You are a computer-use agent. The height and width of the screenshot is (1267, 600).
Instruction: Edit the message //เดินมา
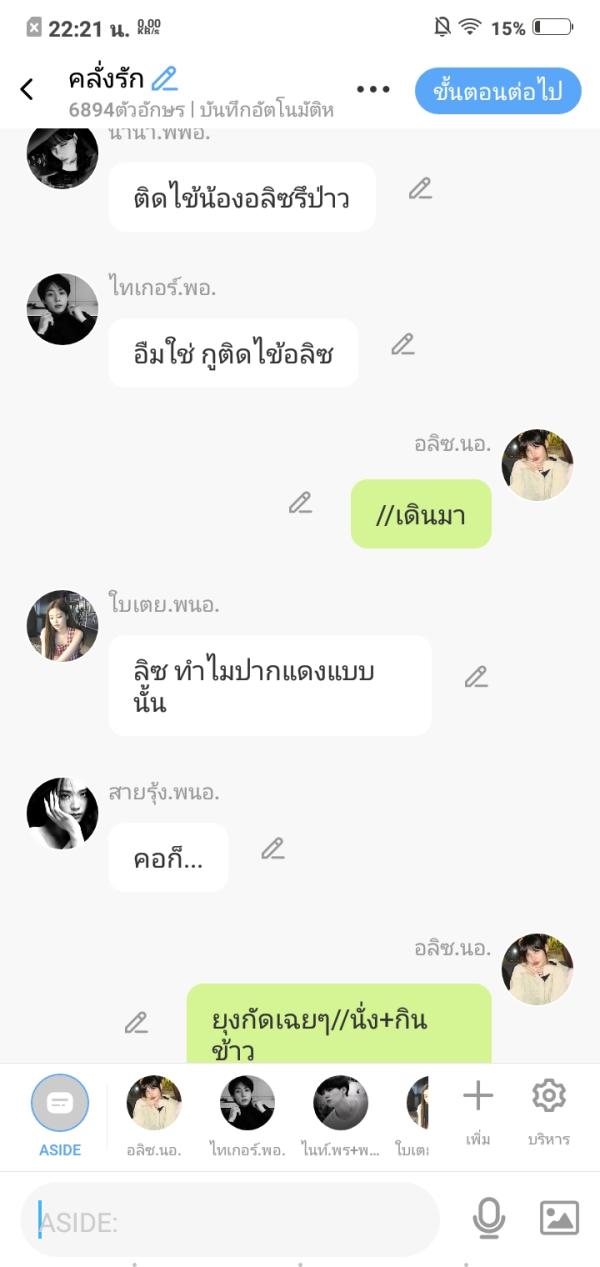pos(300,503)
